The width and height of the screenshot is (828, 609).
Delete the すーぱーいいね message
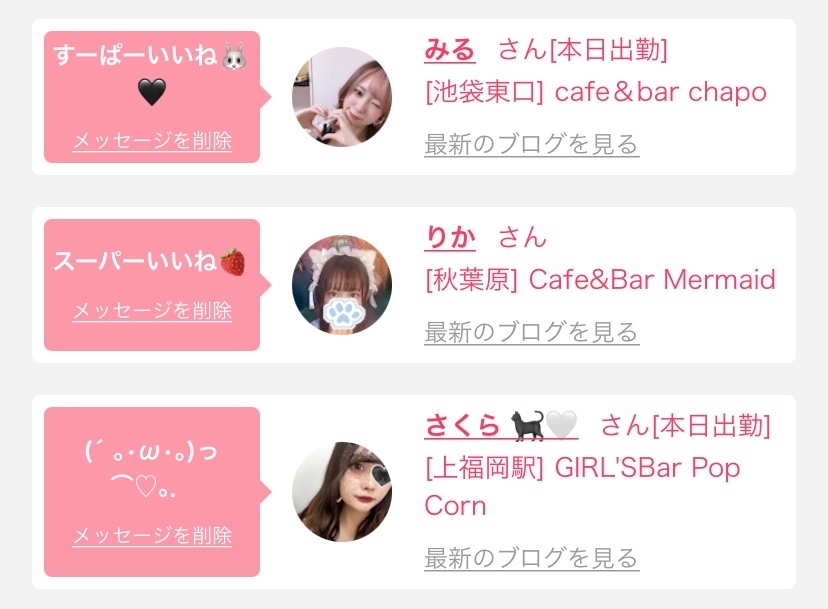coord(152,141)
